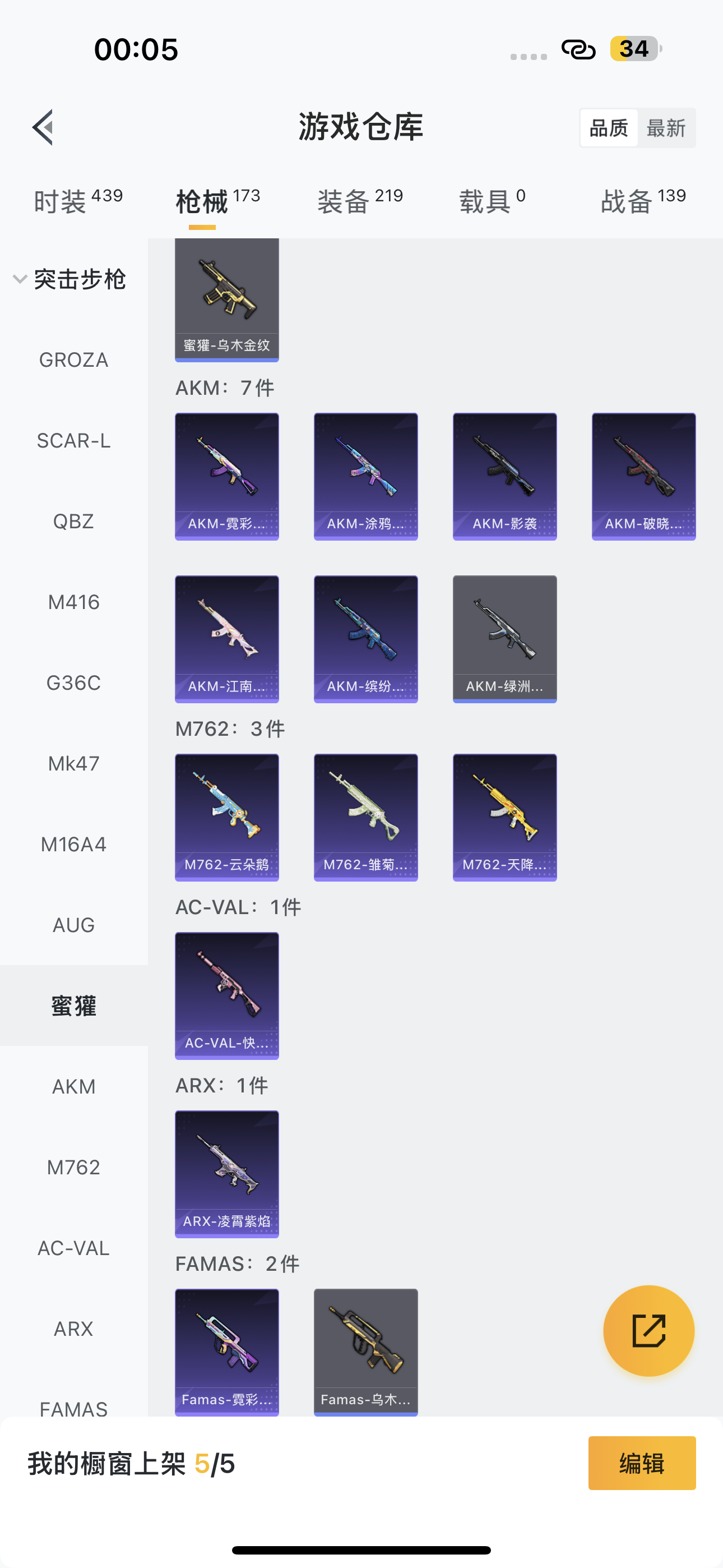Edit my showcase with 编辑
The height and width of the screenshot is (1568, 723).
point(641,1463)
